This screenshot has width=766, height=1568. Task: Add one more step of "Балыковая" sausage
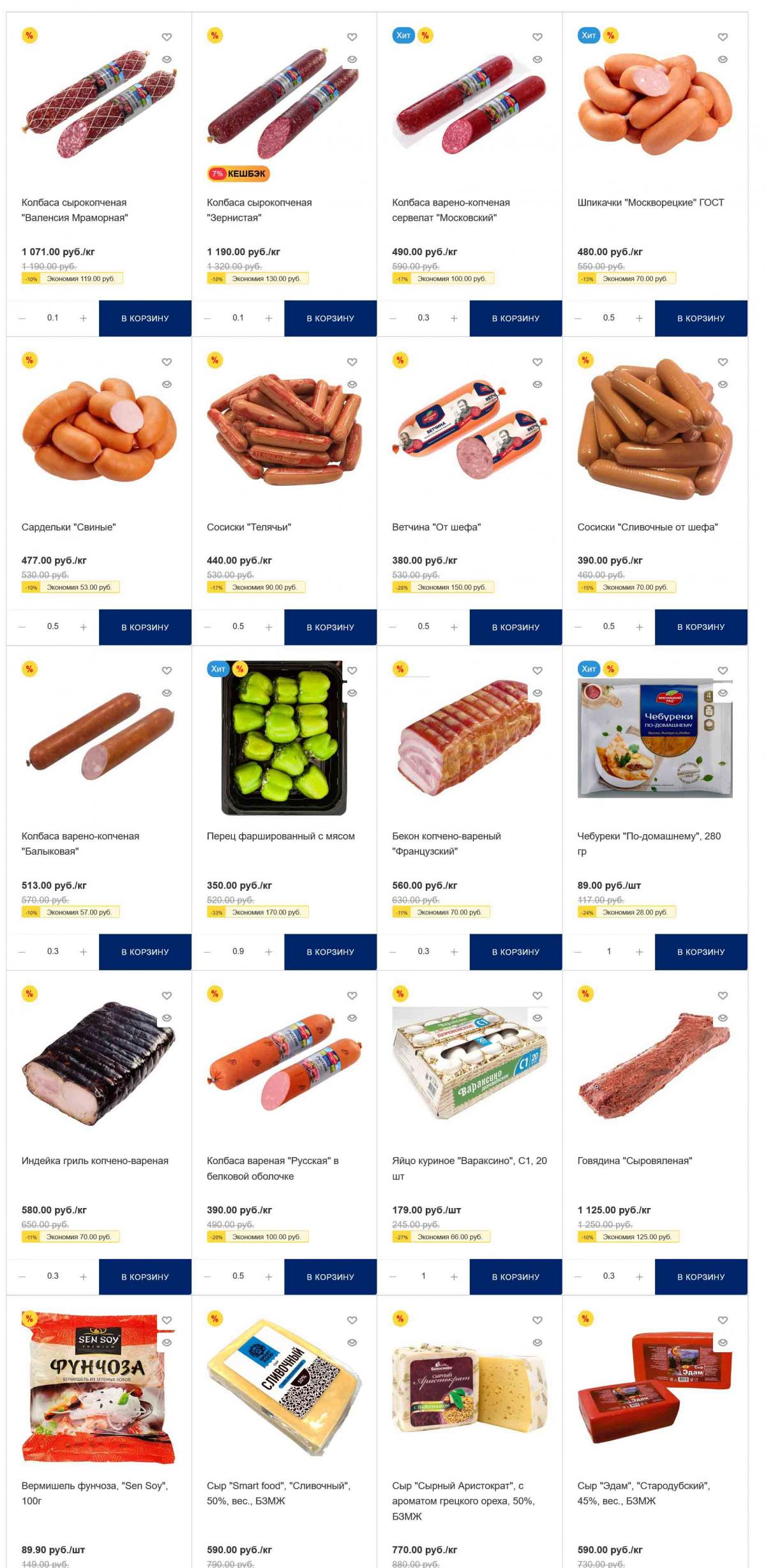pyautogui.click(x=83, y=952)
